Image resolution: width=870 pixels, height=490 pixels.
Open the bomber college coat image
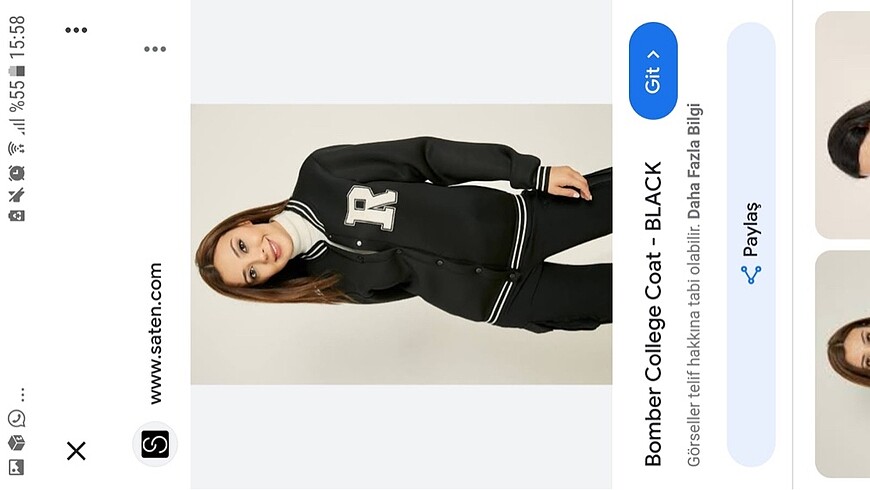tap(401, 244)
